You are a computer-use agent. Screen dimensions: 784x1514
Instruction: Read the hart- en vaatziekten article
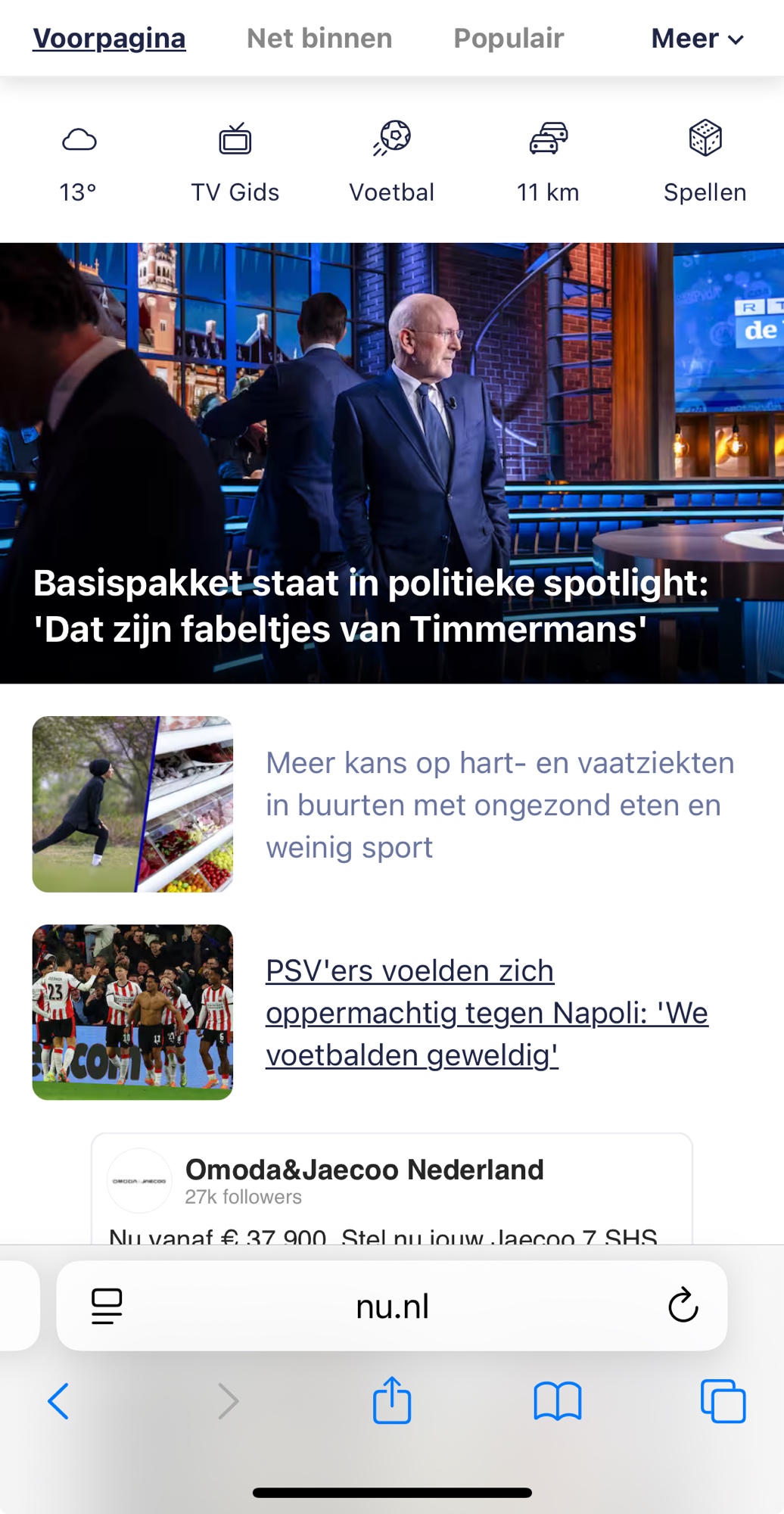[x=499, y=805]
